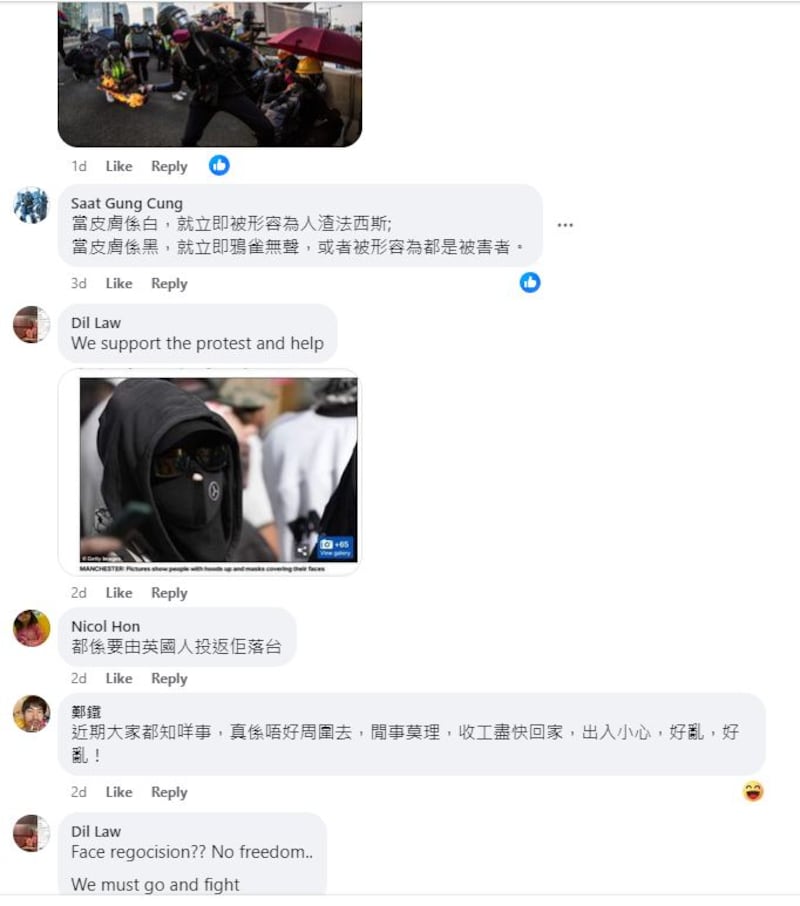
Task: Reply to the comment with the fire photo
Action: [x=169, y=166]
